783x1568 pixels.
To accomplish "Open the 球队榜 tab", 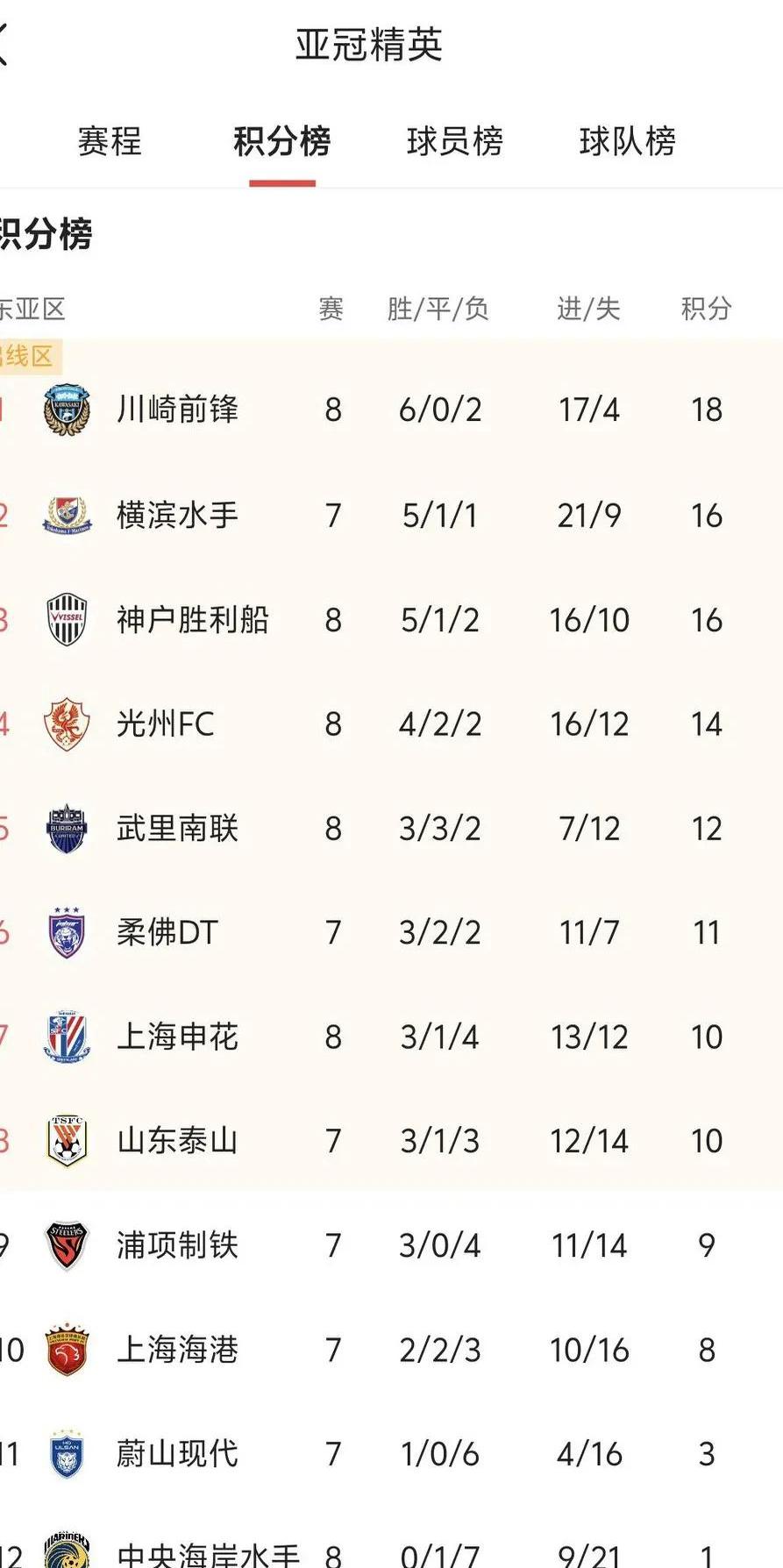I will (x=627, y=141).
